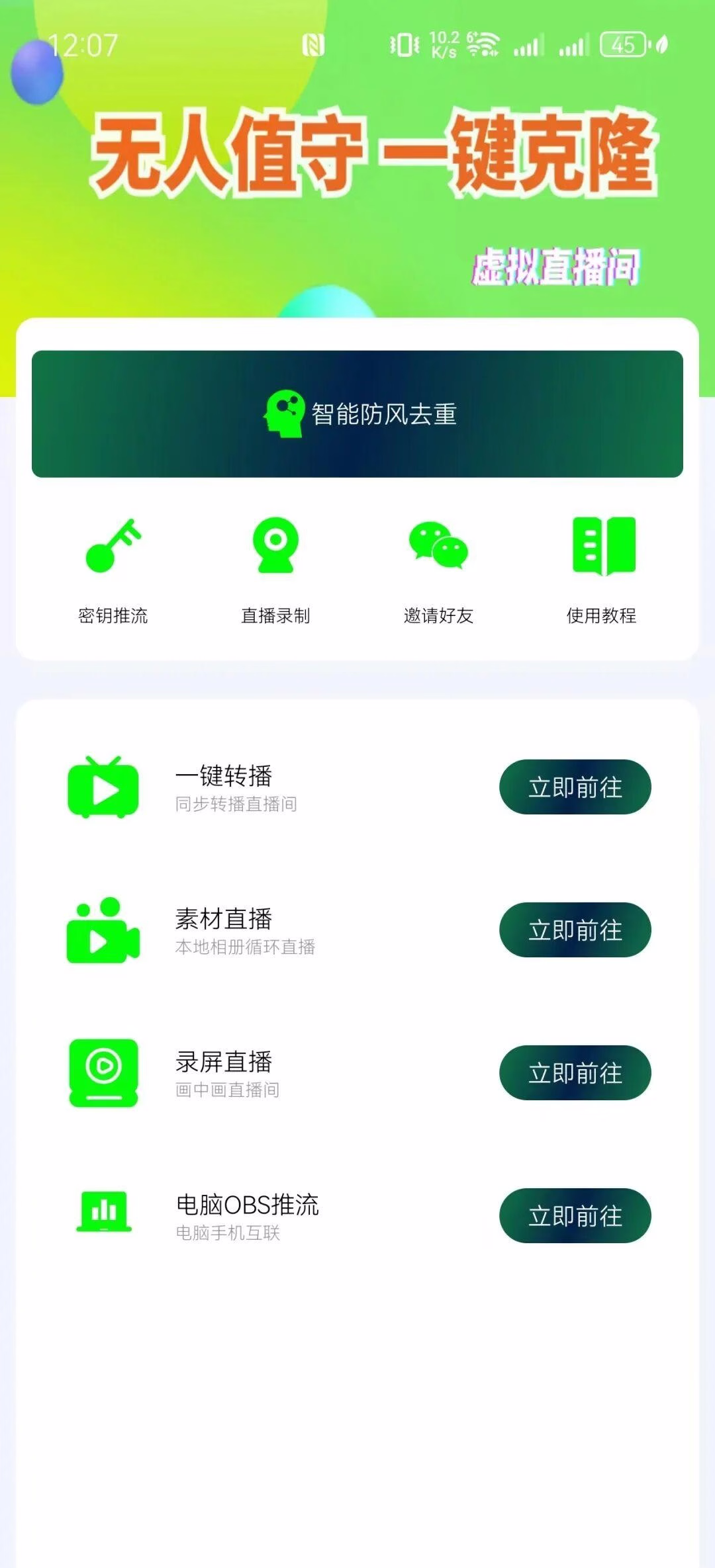Viewport: 715px width, 1568px height.
Task: Click the 本地相册循环直播 subtitle text
Action: click(x=245, y=947)
